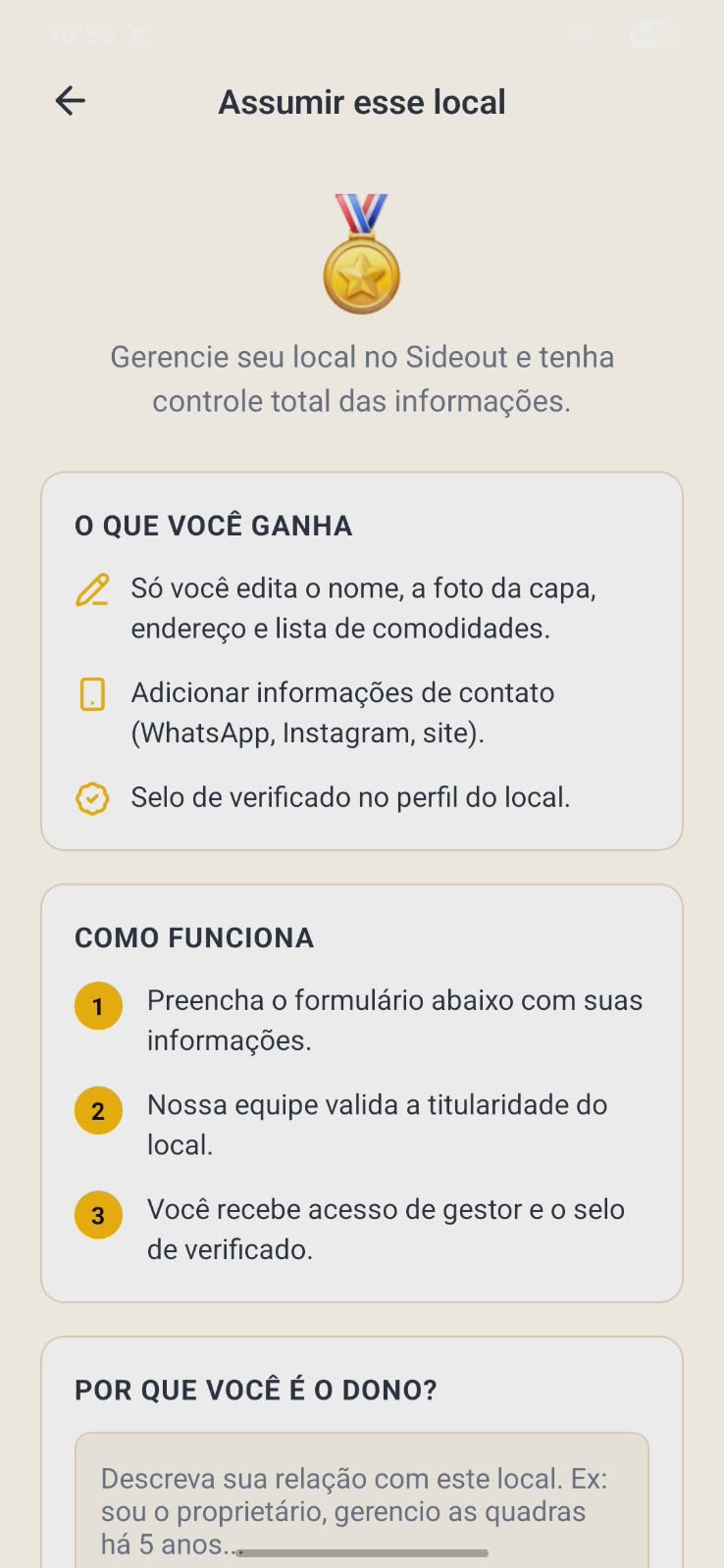Select the step 2 circle under COMO FUNCIONA
724x1568 pixels.
pyautogui.click(x=98, y=1110)
